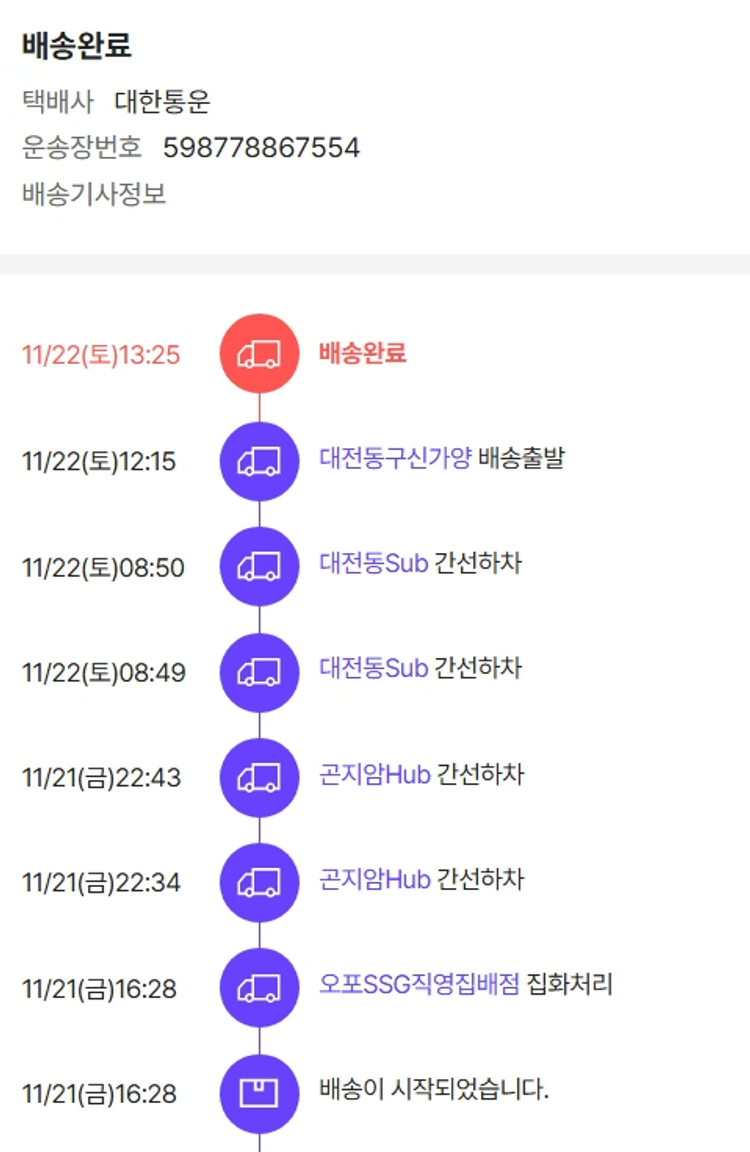Tap the 대전동Sub link at 08:49
Image resolution: width=750 pixels, height=1152 pixels.
(373, 668)
